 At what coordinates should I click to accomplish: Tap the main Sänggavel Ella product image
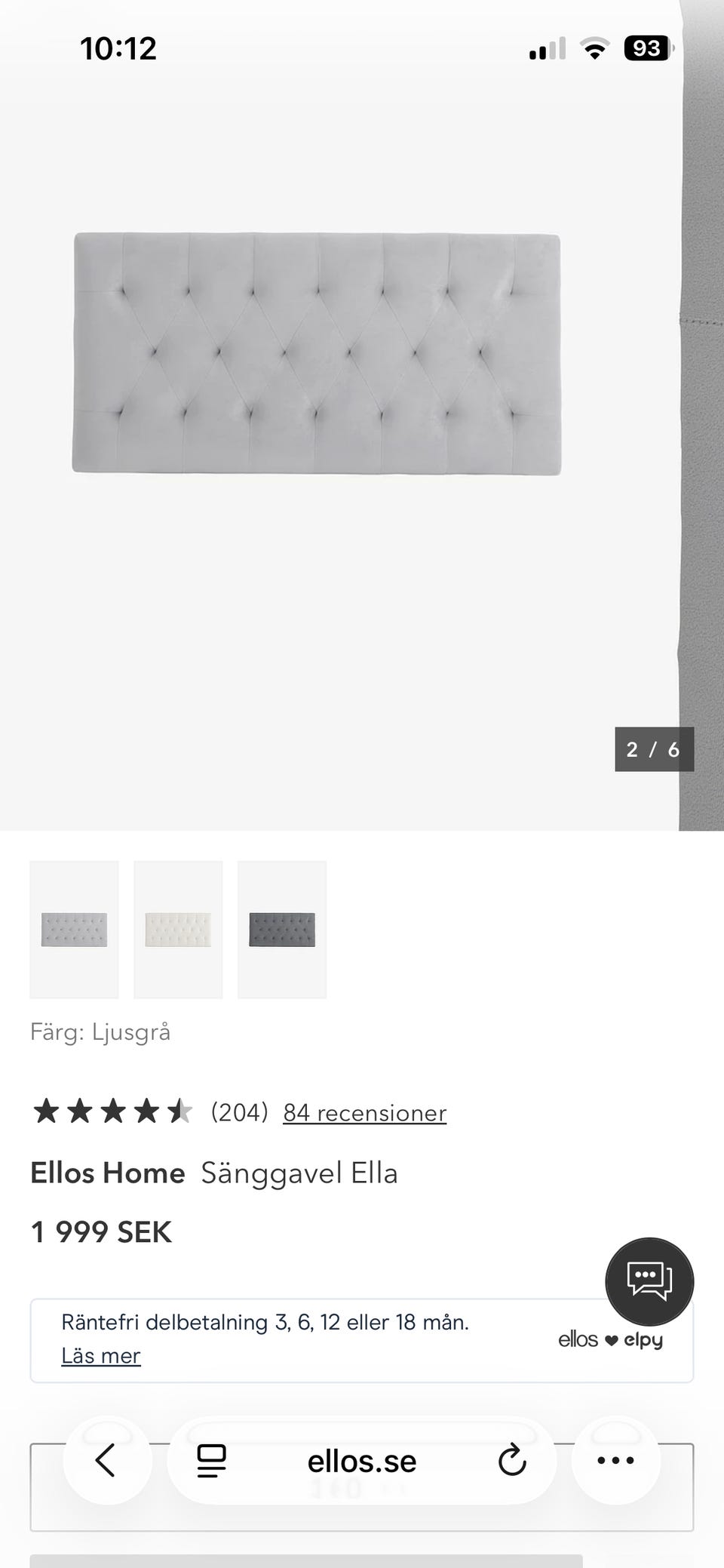pos(317,352)
